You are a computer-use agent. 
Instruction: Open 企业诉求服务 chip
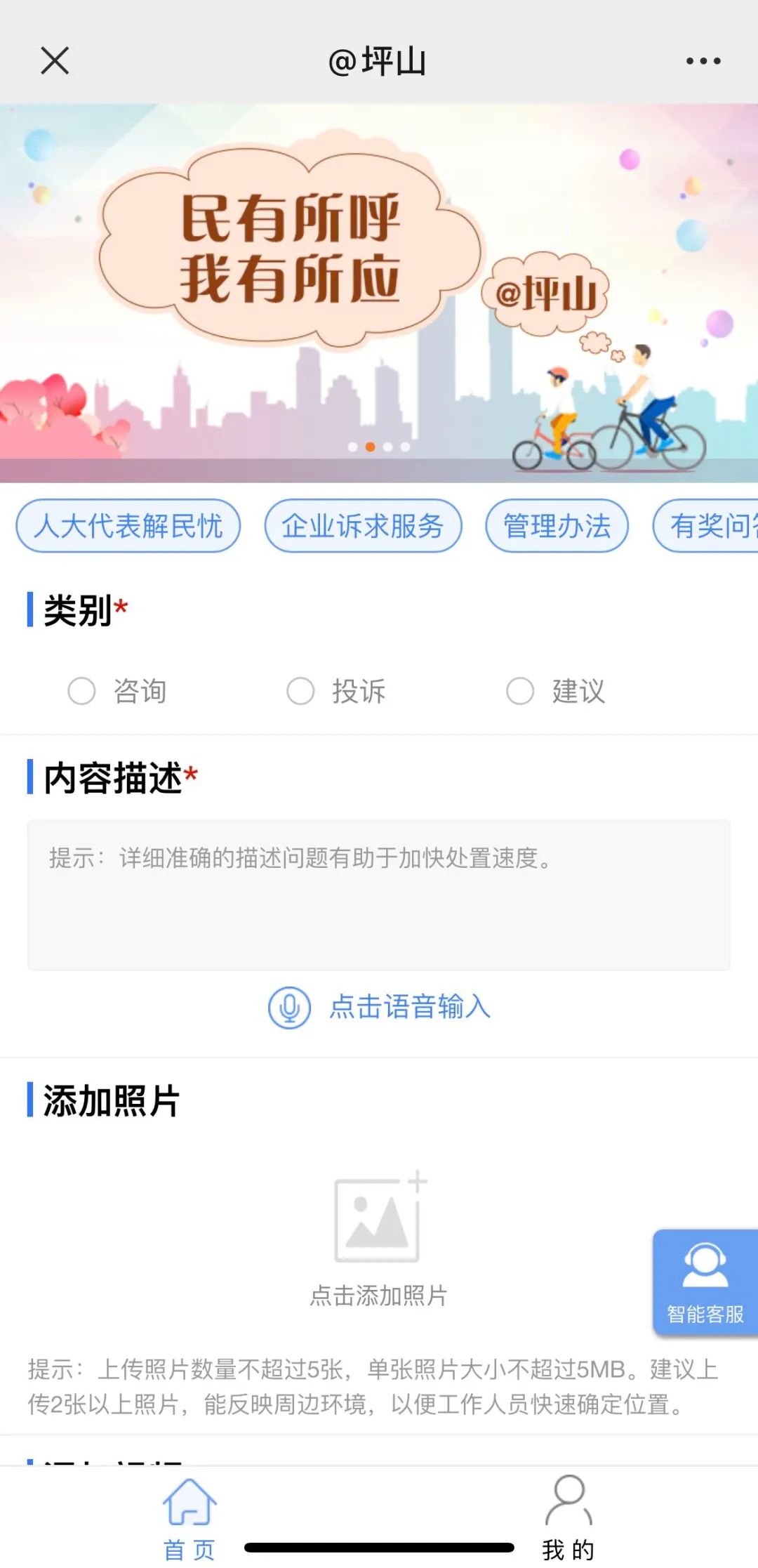[363, 526]
